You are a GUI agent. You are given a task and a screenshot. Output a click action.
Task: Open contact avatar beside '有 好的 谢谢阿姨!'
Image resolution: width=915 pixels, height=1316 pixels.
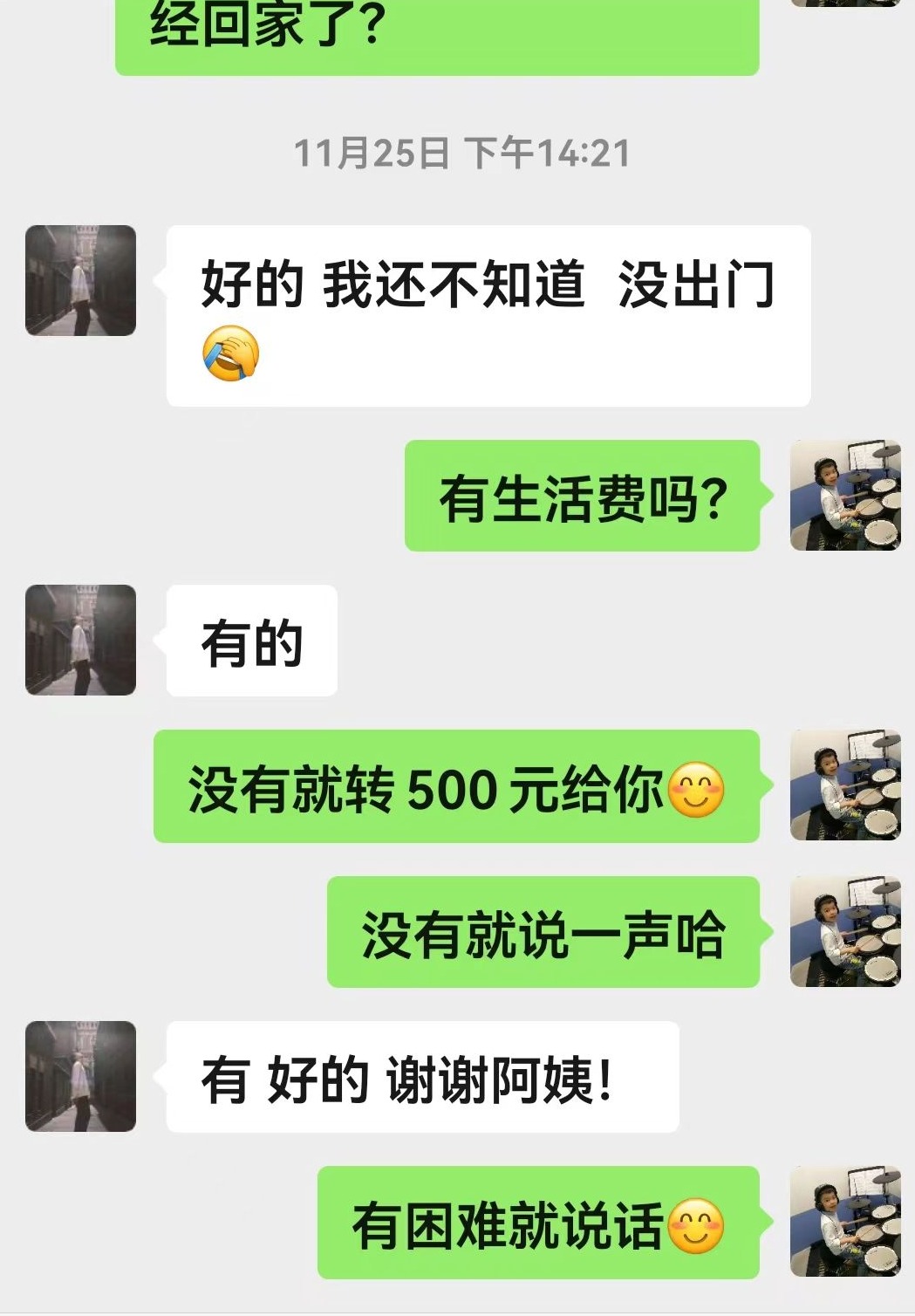pyautogui.click(x=80, y=1076)
